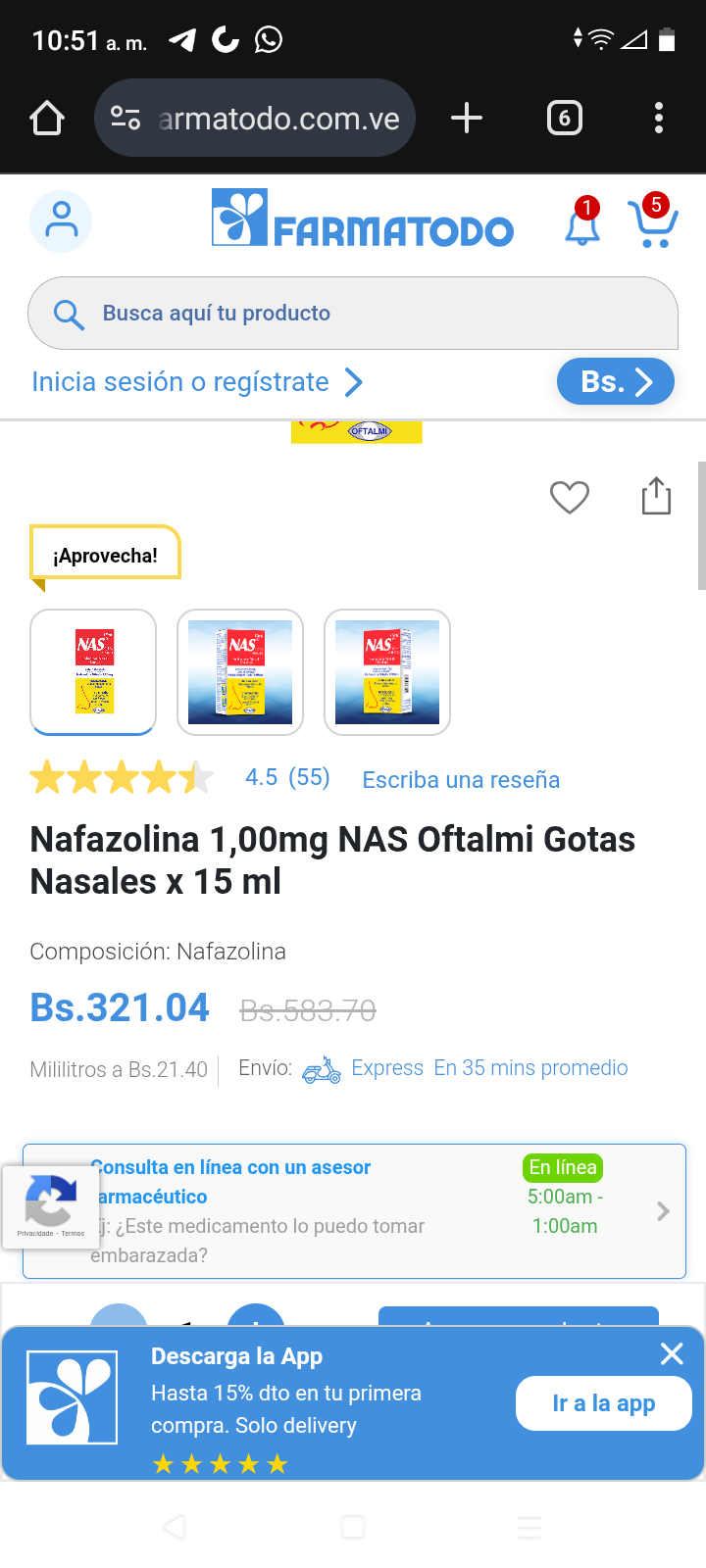The height and width of the screenshot is (1568, 706).
Task: Open the browser home page
Action: tap(47, 119)
